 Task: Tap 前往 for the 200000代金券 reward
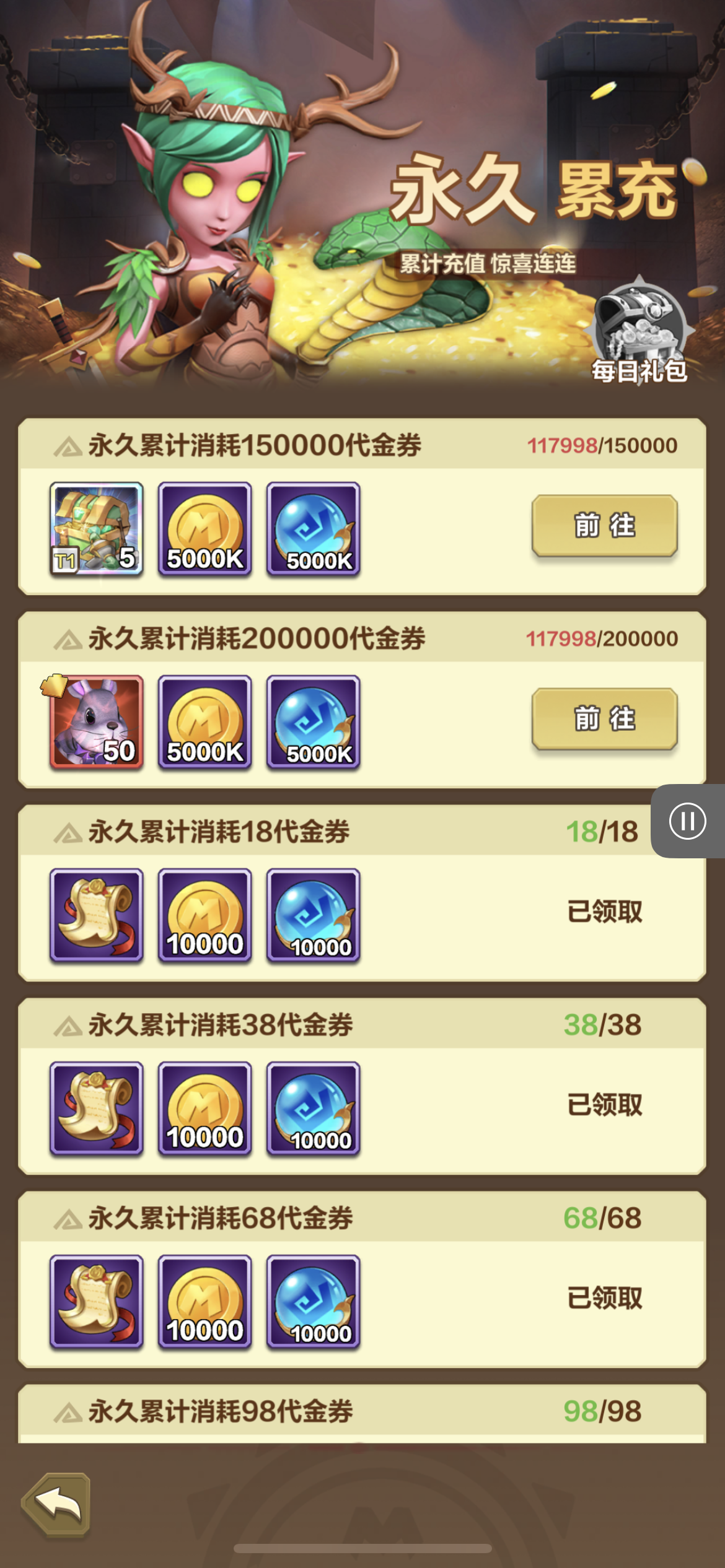tap(604, 719)
